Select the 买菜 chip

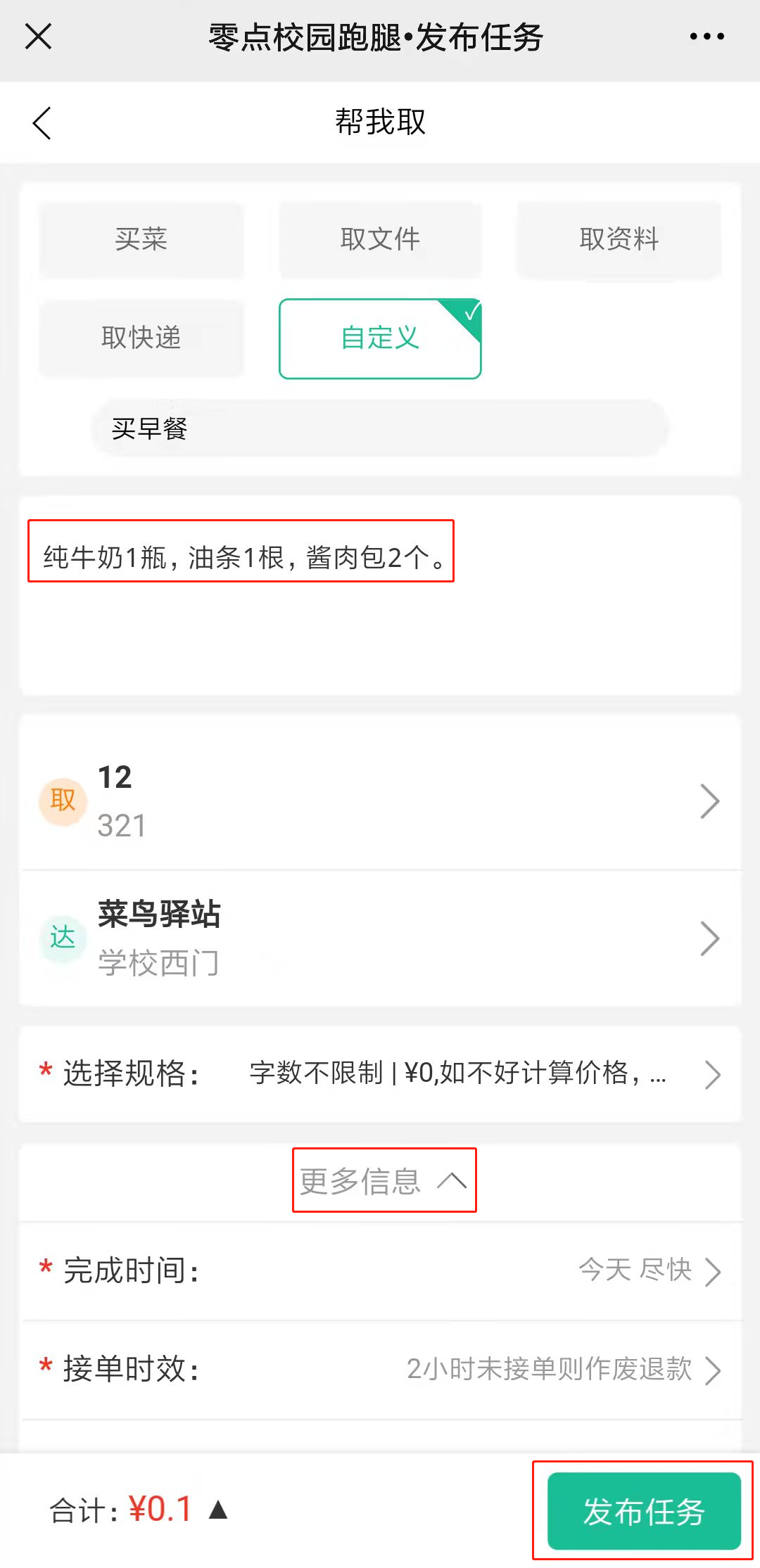[x=141, y=239]
